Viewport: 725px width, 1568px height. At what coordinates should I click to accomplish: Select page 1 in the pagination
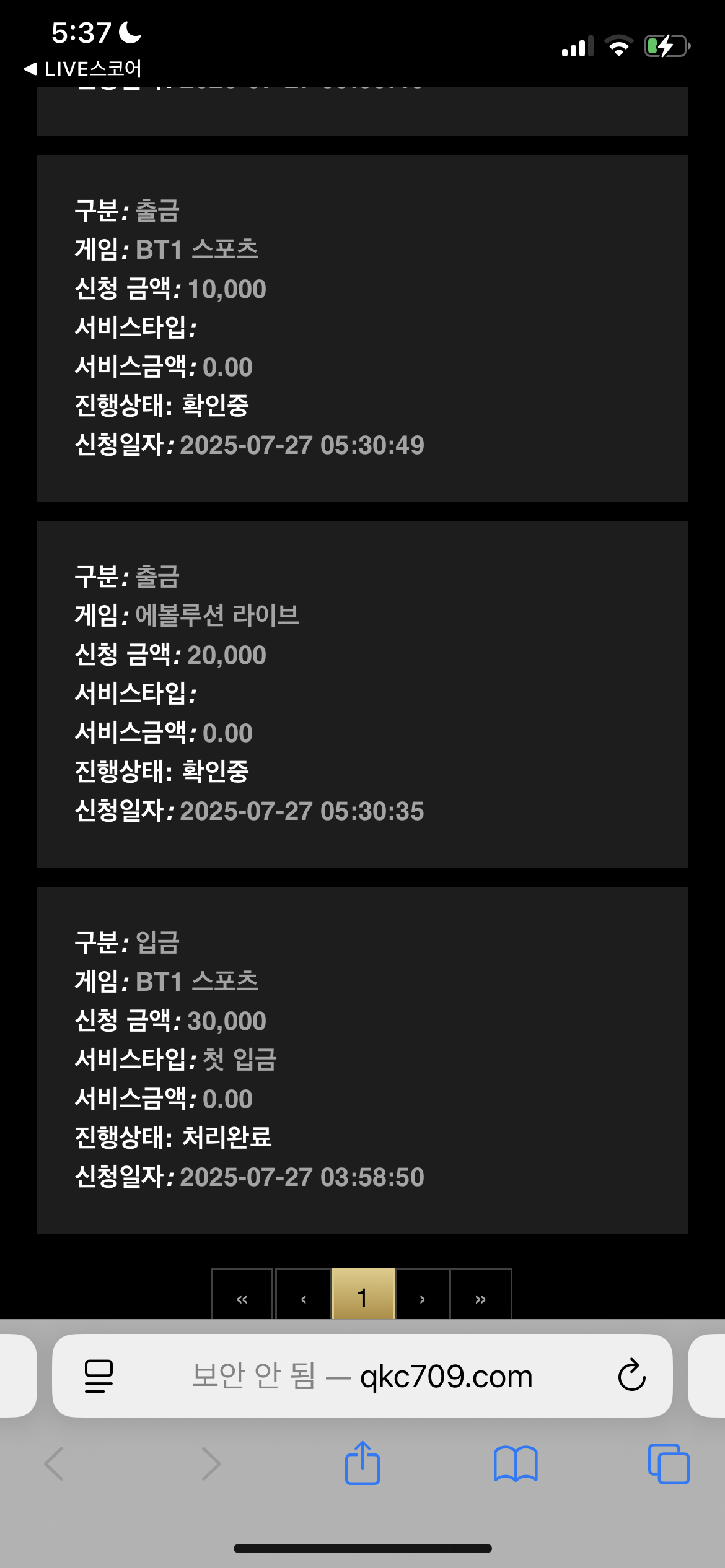point(363,1294)
